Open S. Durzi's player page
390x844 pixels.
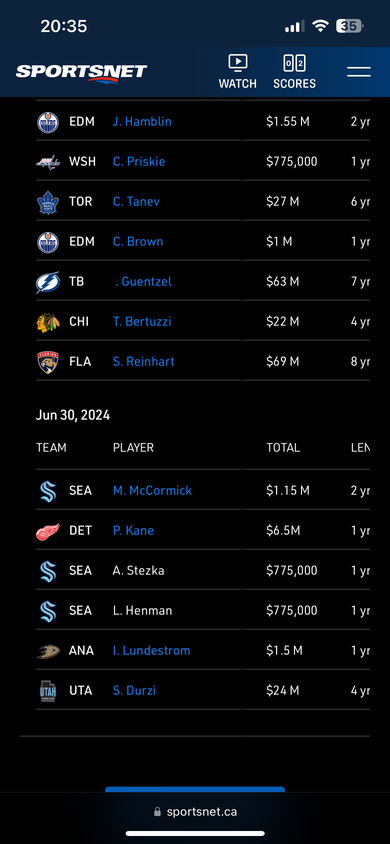[x=134, y=691]
